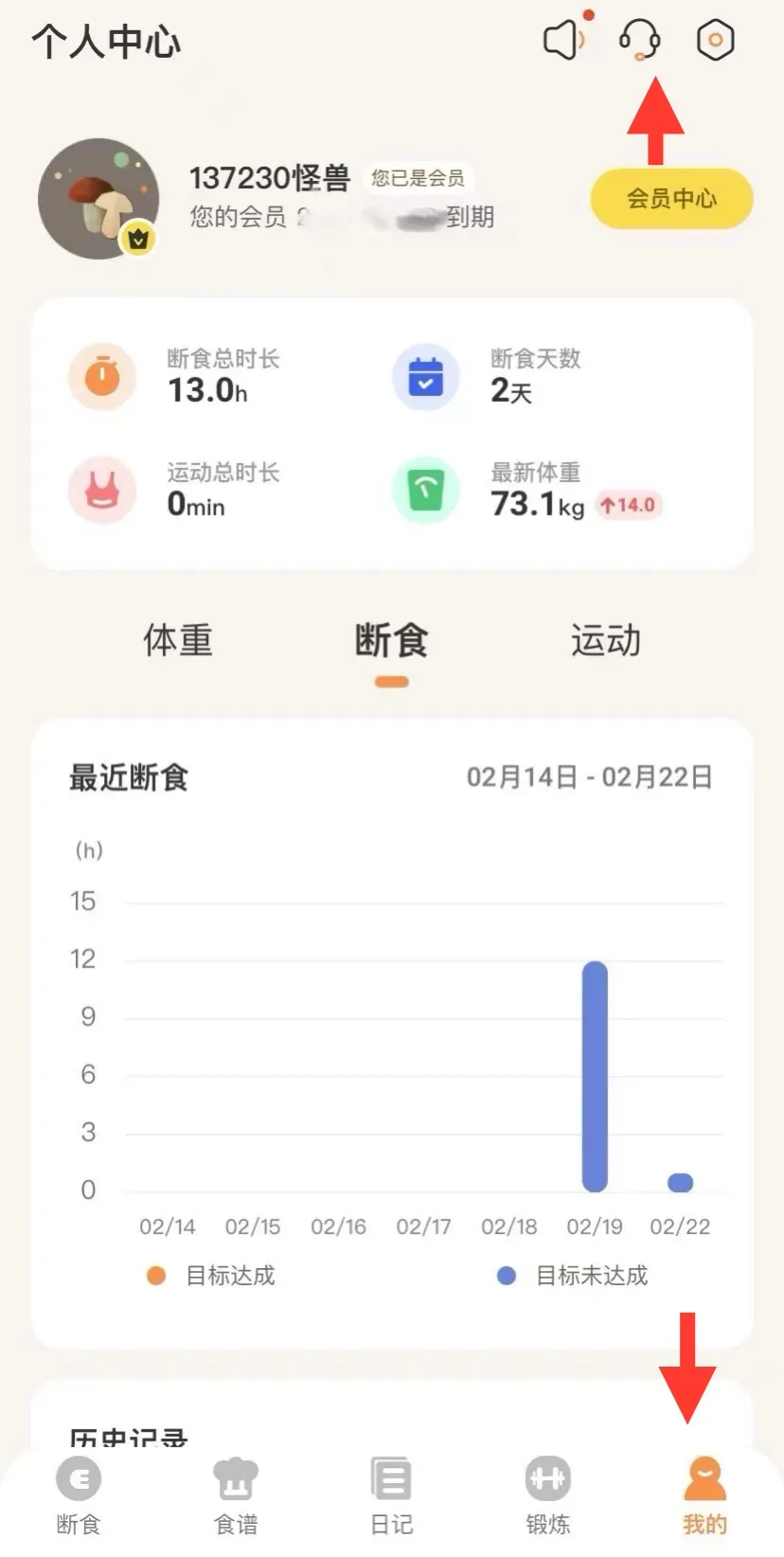Switch to the 体重 tab

(178, 641)
